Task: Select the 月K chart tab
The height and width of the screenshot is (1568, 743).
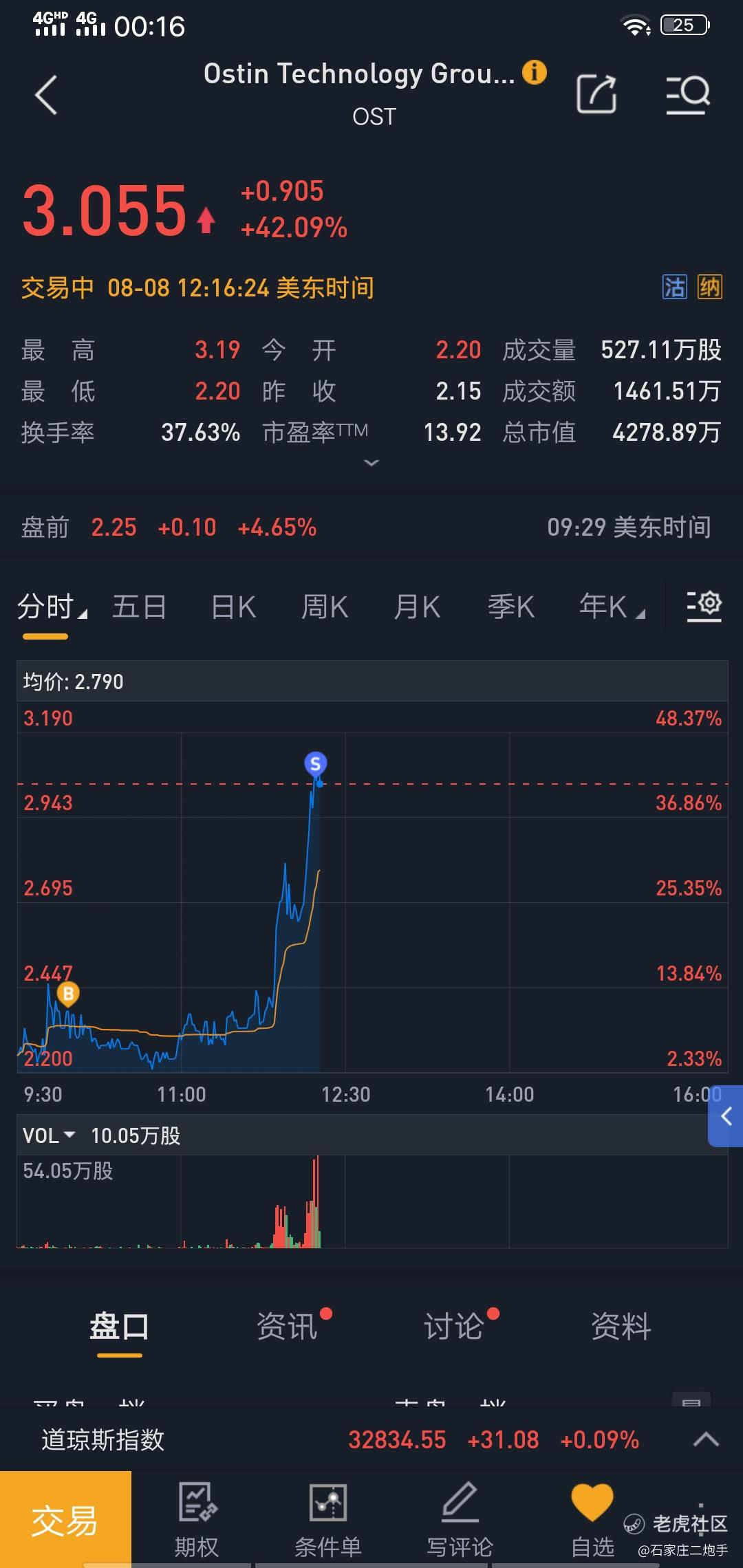Action: [417, 607]
